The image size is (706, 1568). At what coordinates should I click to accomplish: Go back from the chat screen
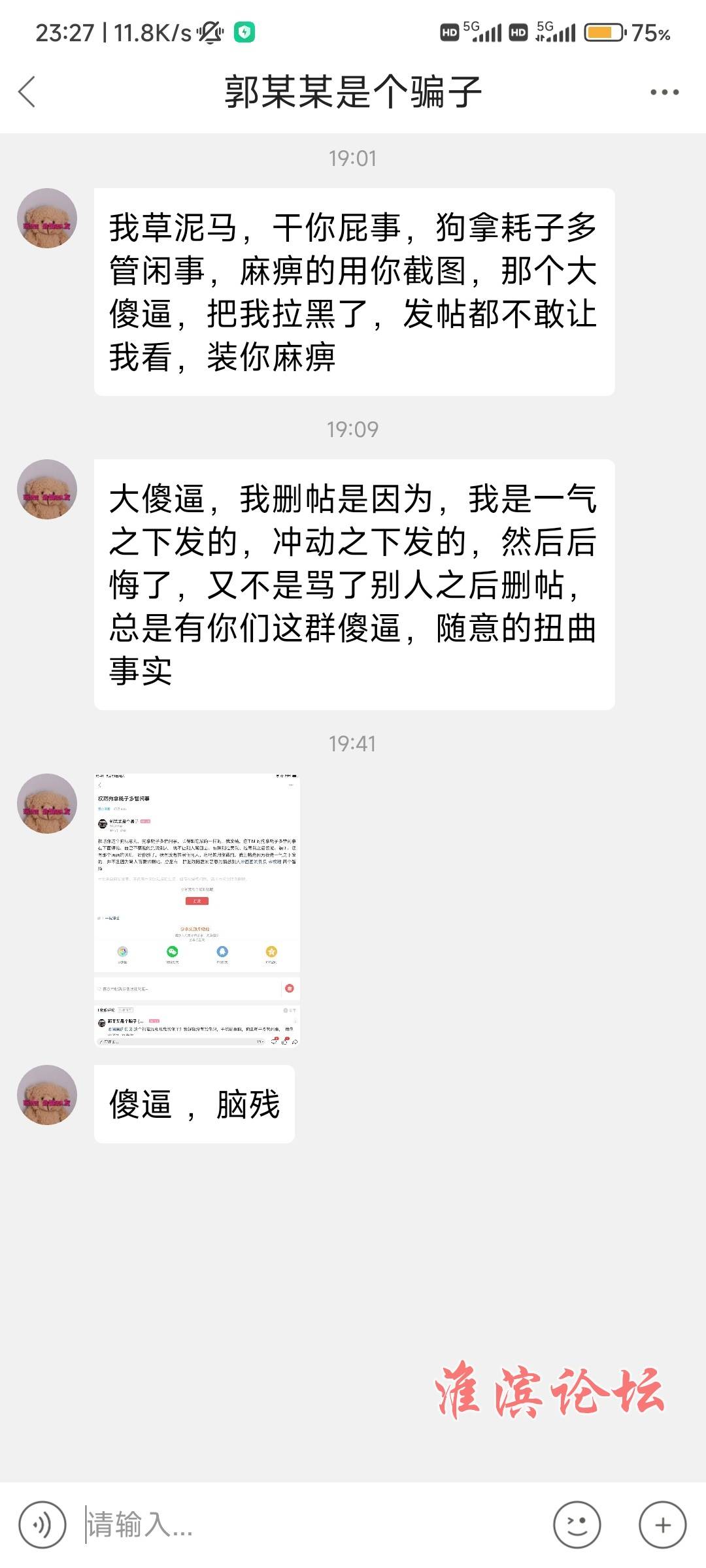click(x=27, y=91)
